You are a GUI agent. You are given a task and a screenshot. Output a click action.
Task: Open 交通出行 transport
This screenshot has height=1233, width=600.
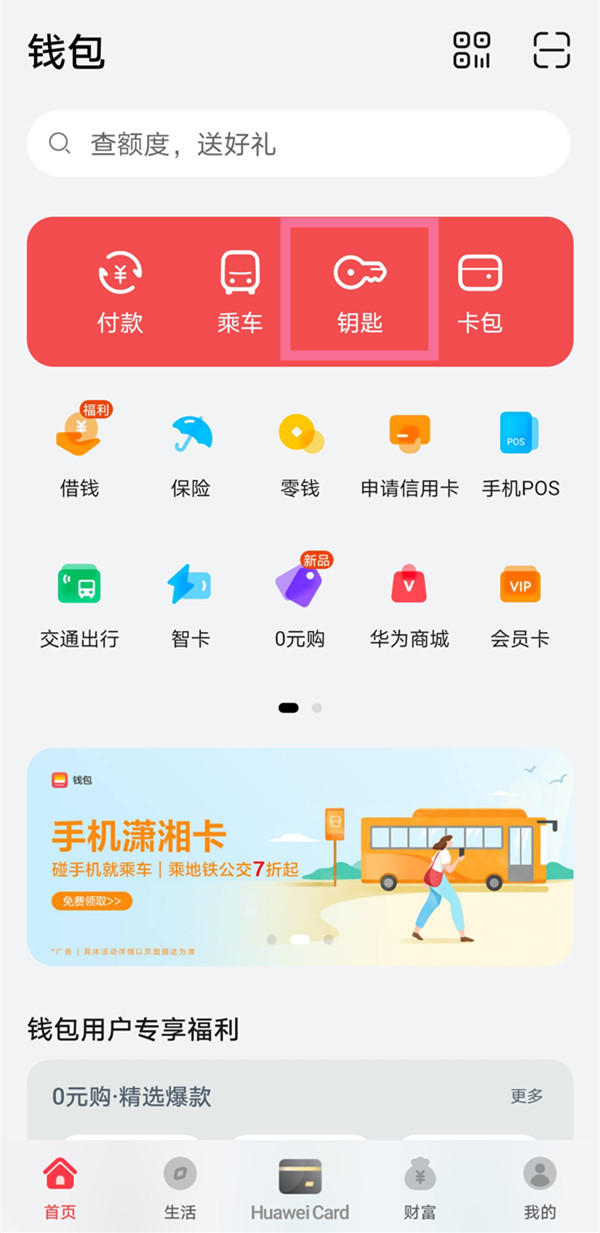[80, 601]
